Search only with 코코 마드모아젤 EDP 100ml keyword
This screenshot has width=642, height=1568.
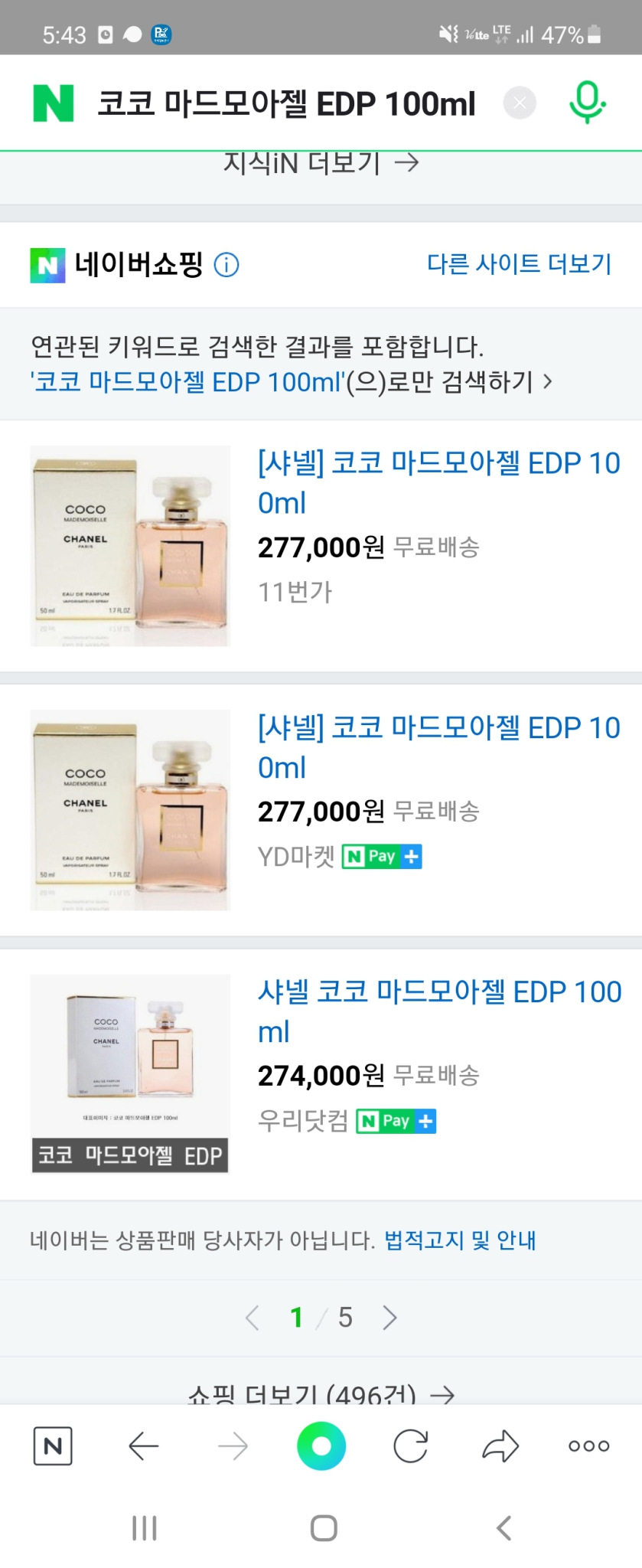pos(291,381)
